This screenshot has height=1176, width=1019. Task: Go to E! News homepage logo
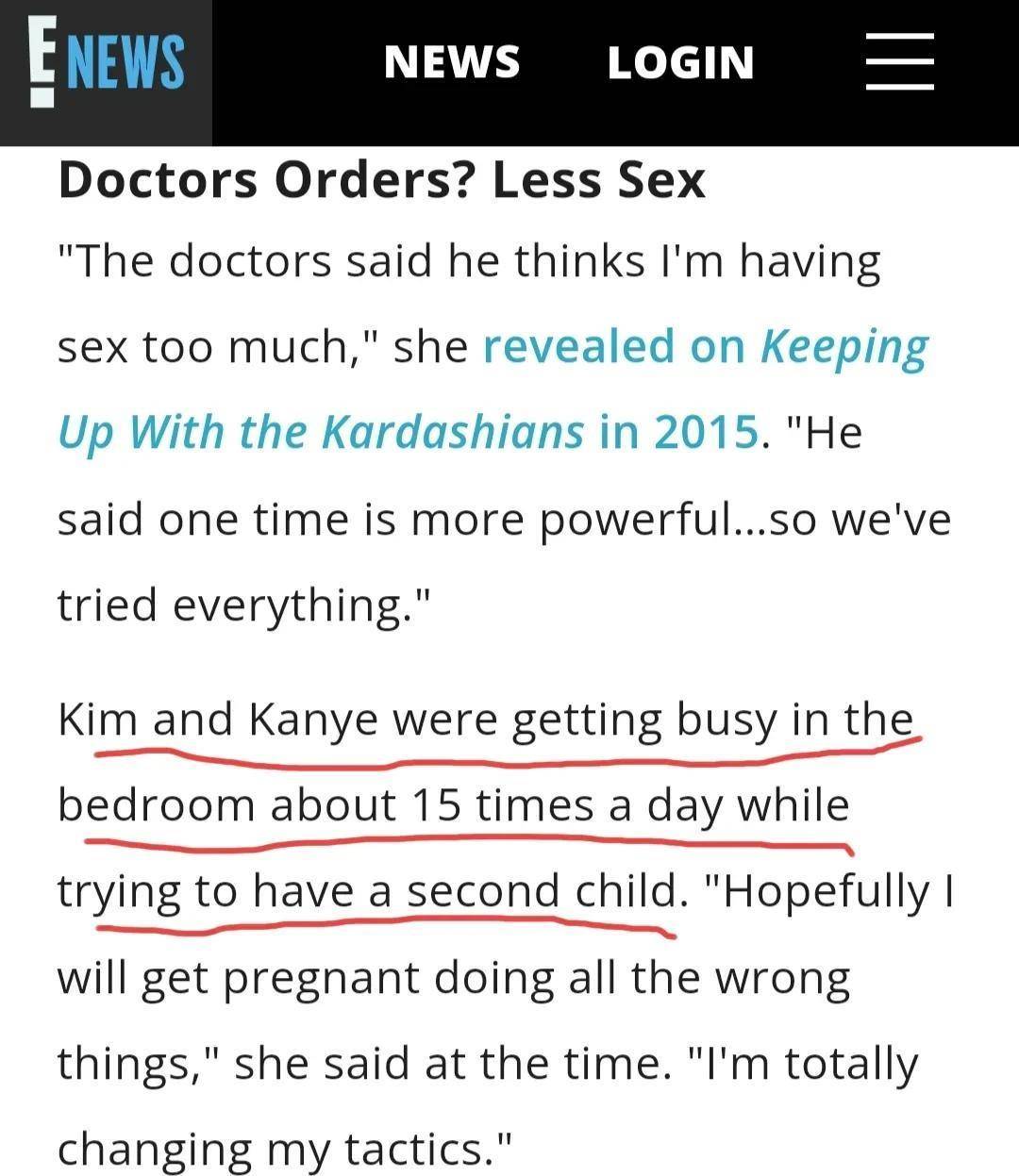106,64
